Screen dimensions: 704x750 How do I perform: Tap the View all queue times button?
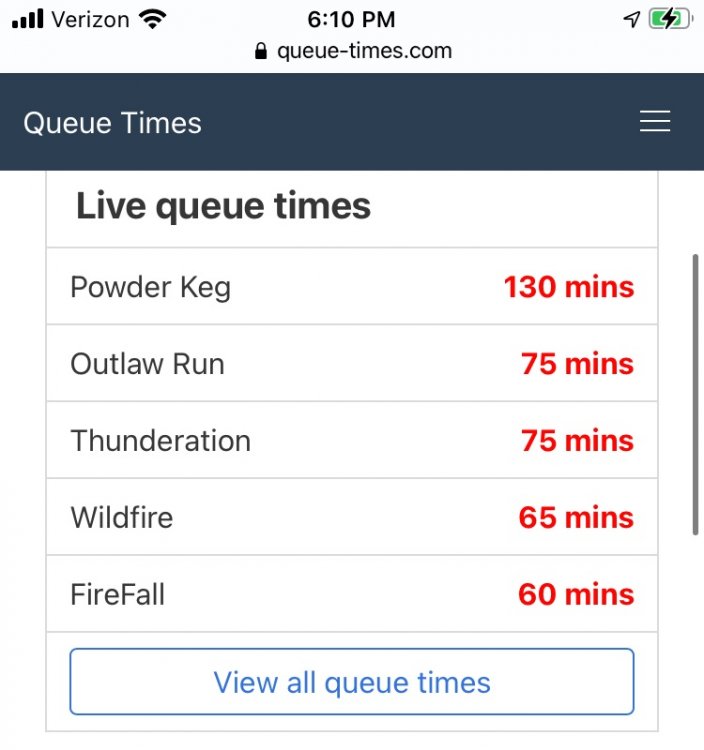[352, 682]
